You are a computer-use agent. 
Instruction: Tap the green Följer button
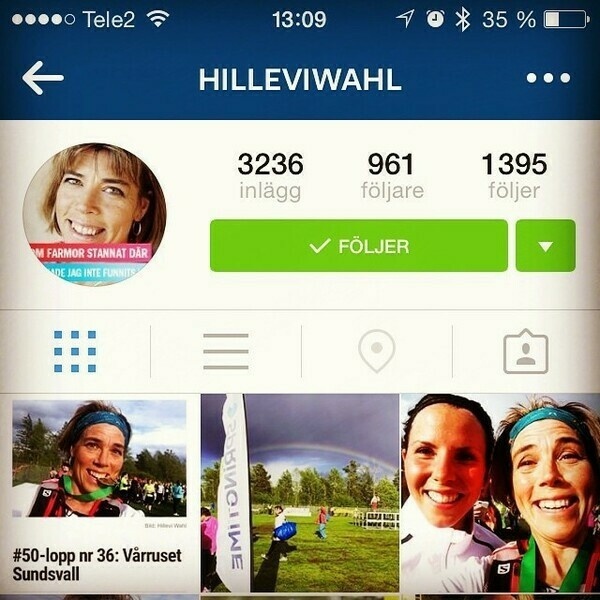359,246
